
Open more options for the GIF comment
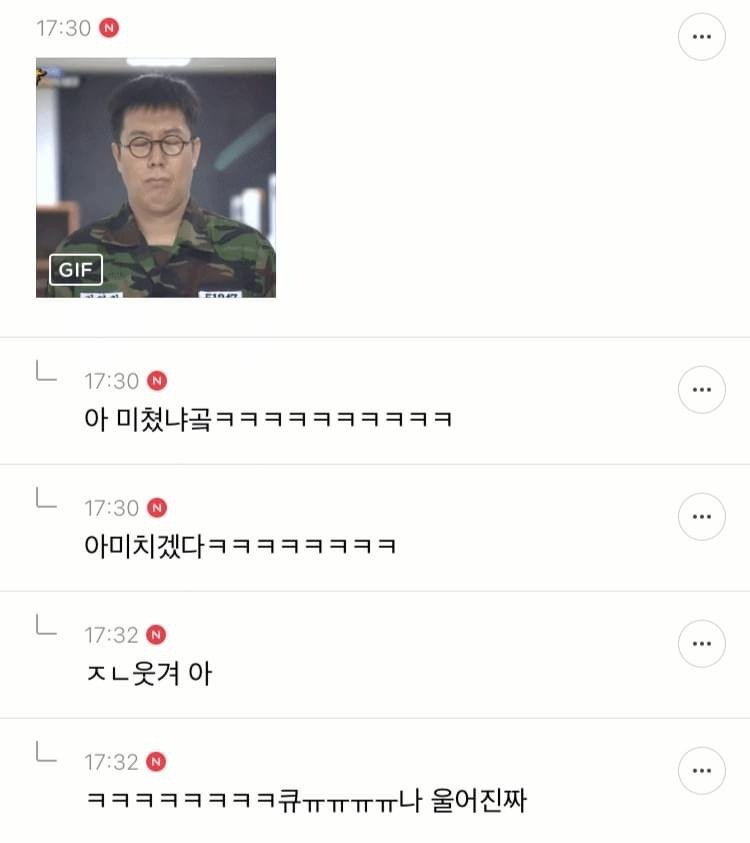click(701, 37)
